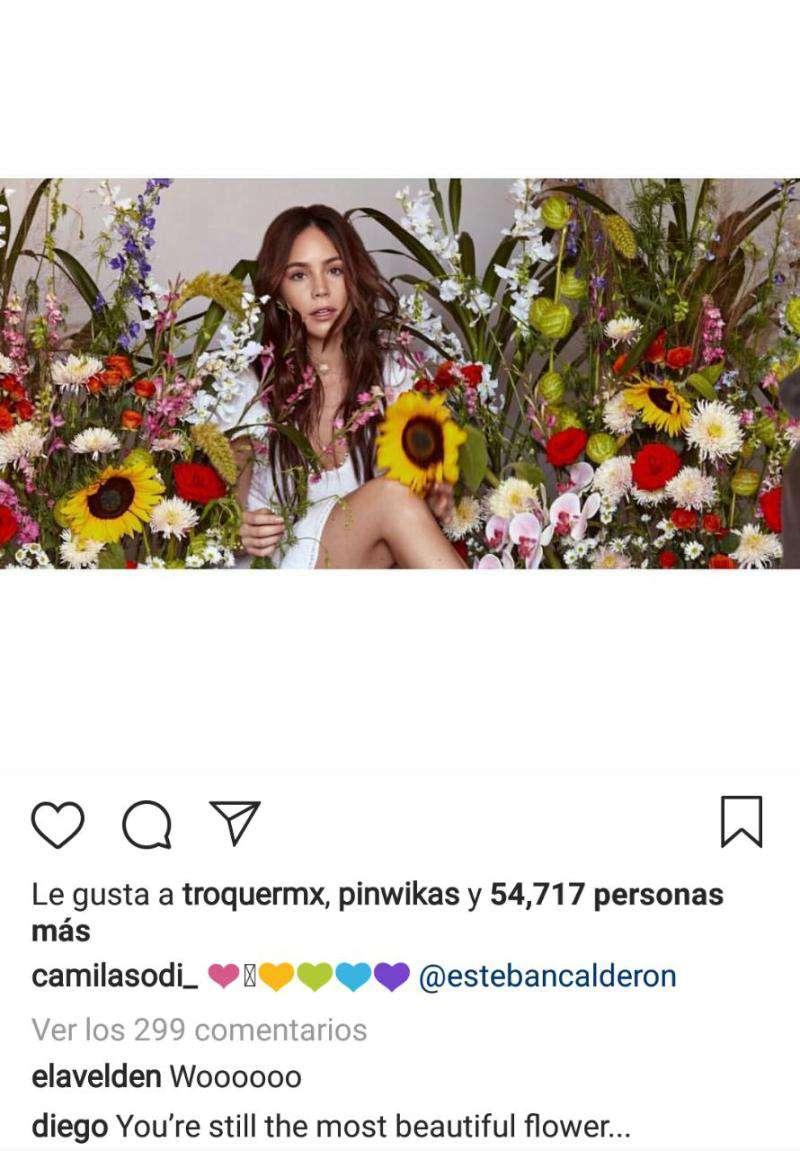Image resolution: width=800 pixels, height=1151 pixels.
Task: Open the pinwikas profile from likes
Action: (399, 894)
